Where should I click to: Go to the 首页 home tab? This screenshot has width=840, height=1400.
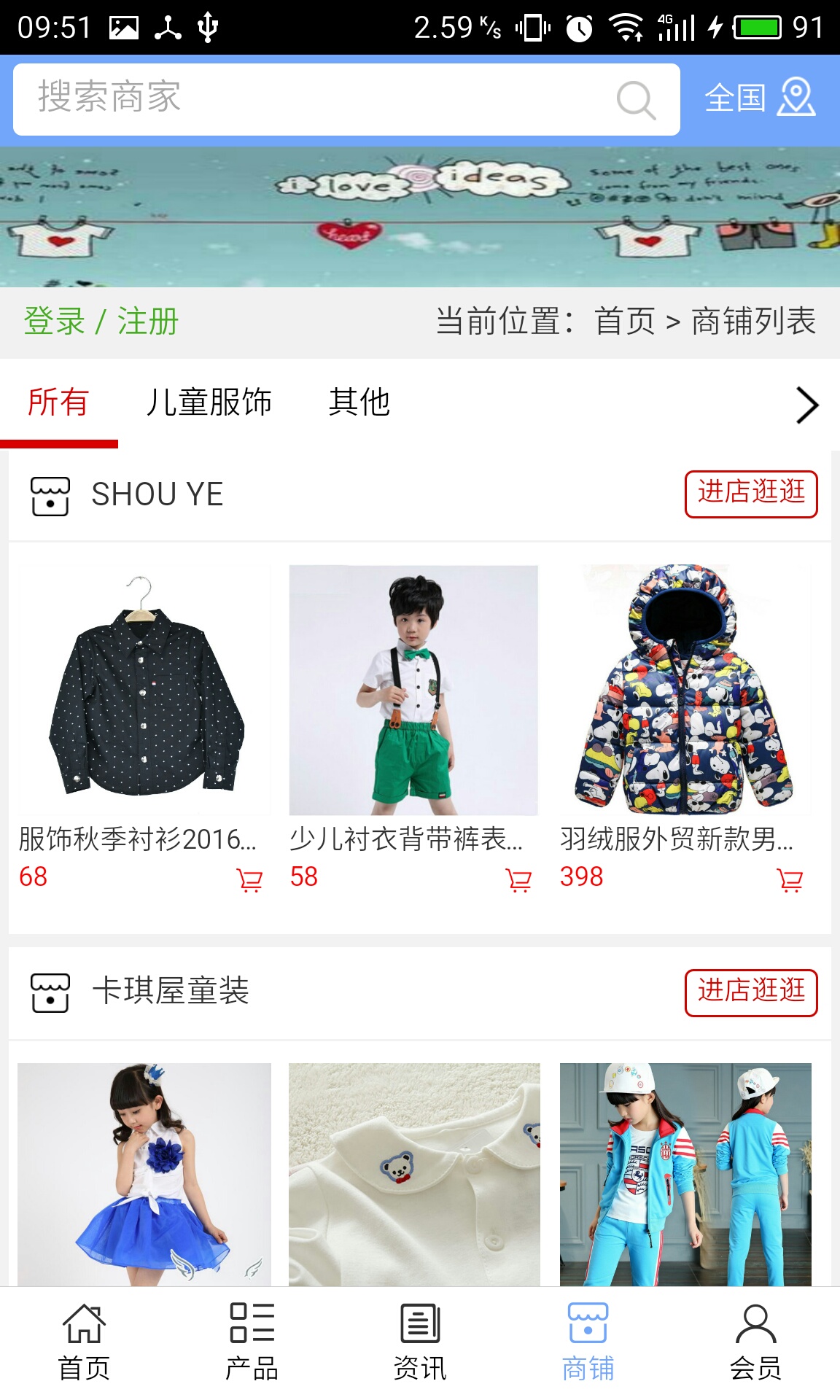84,1342
